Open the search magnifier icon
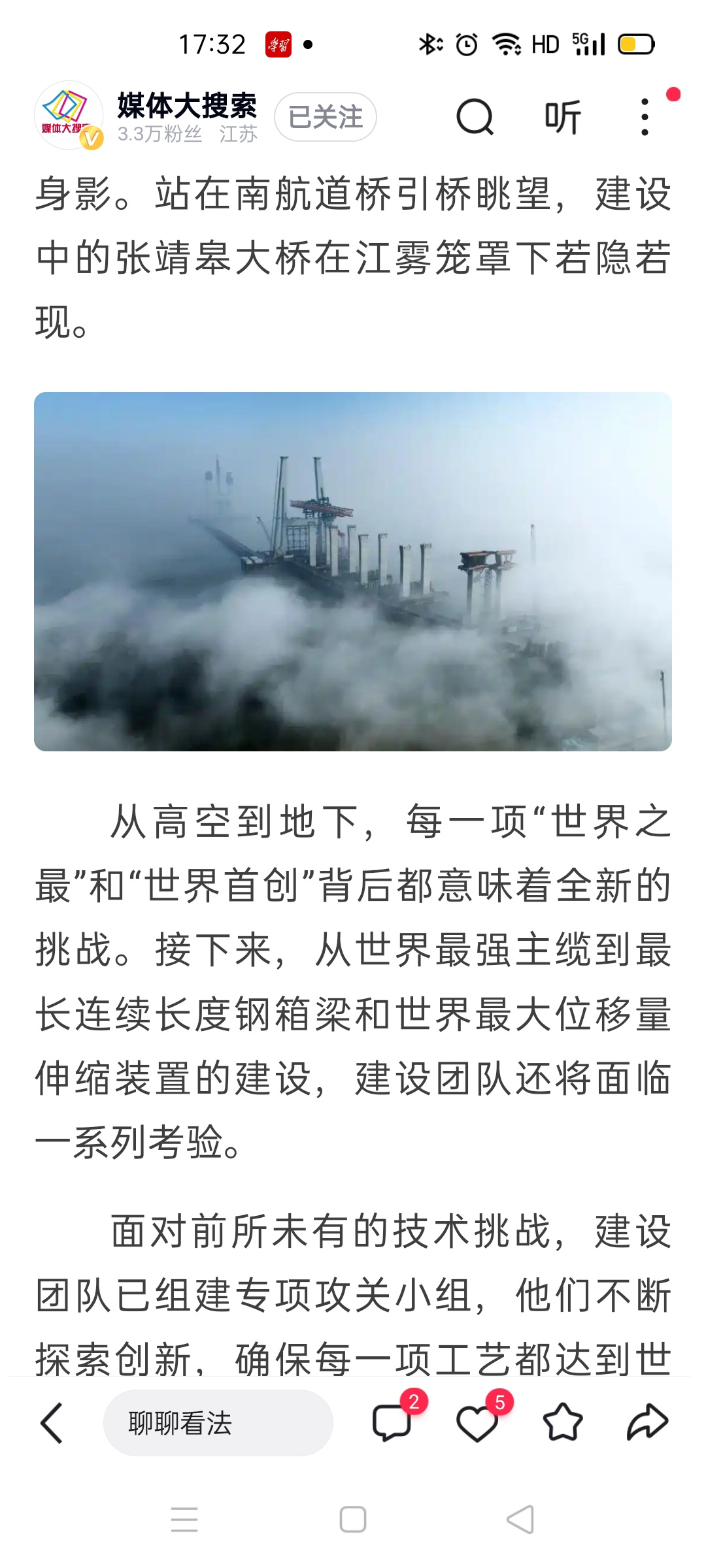 [x=475, y=117]
